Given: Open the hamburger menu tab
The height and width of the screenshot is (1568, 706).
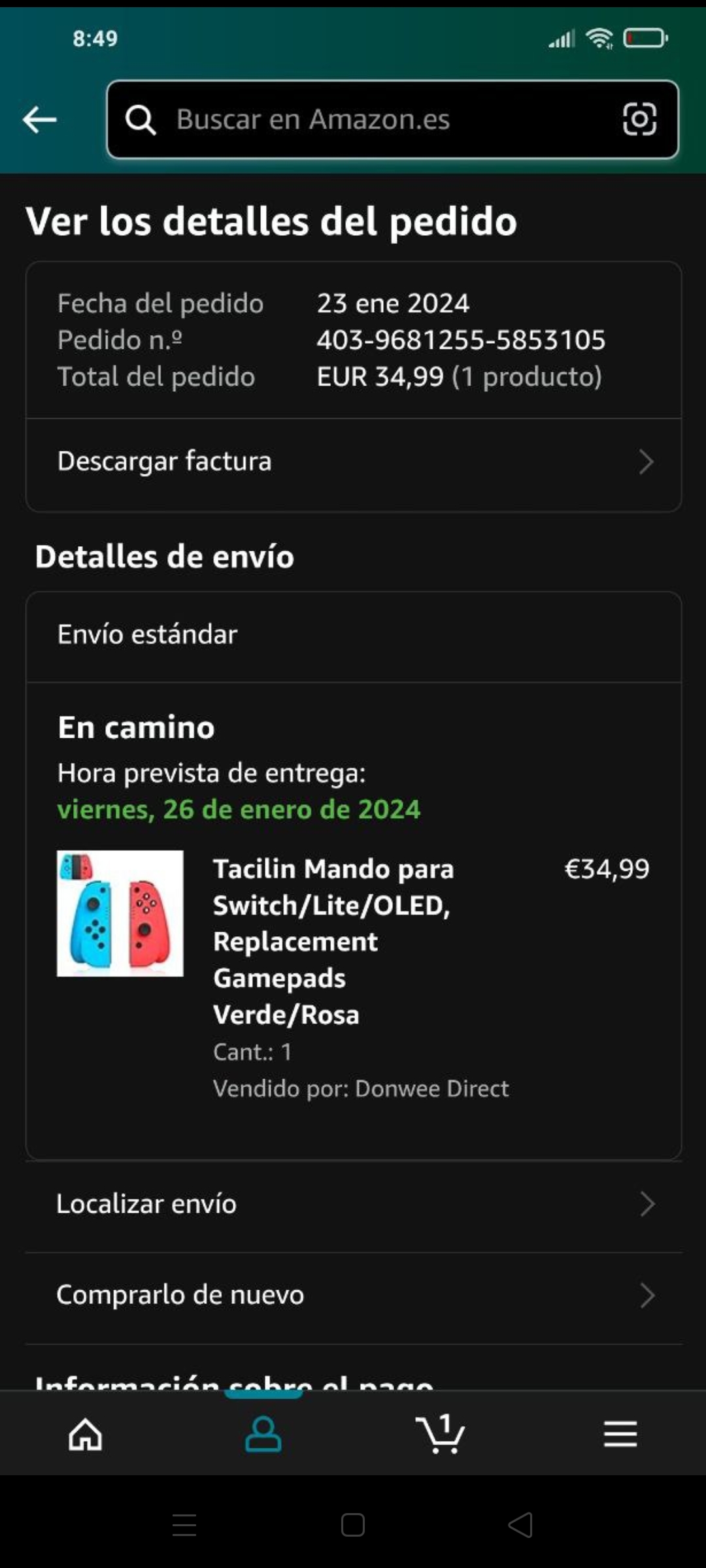Looking at the screenshot, I should click(x=620, y=1435).
